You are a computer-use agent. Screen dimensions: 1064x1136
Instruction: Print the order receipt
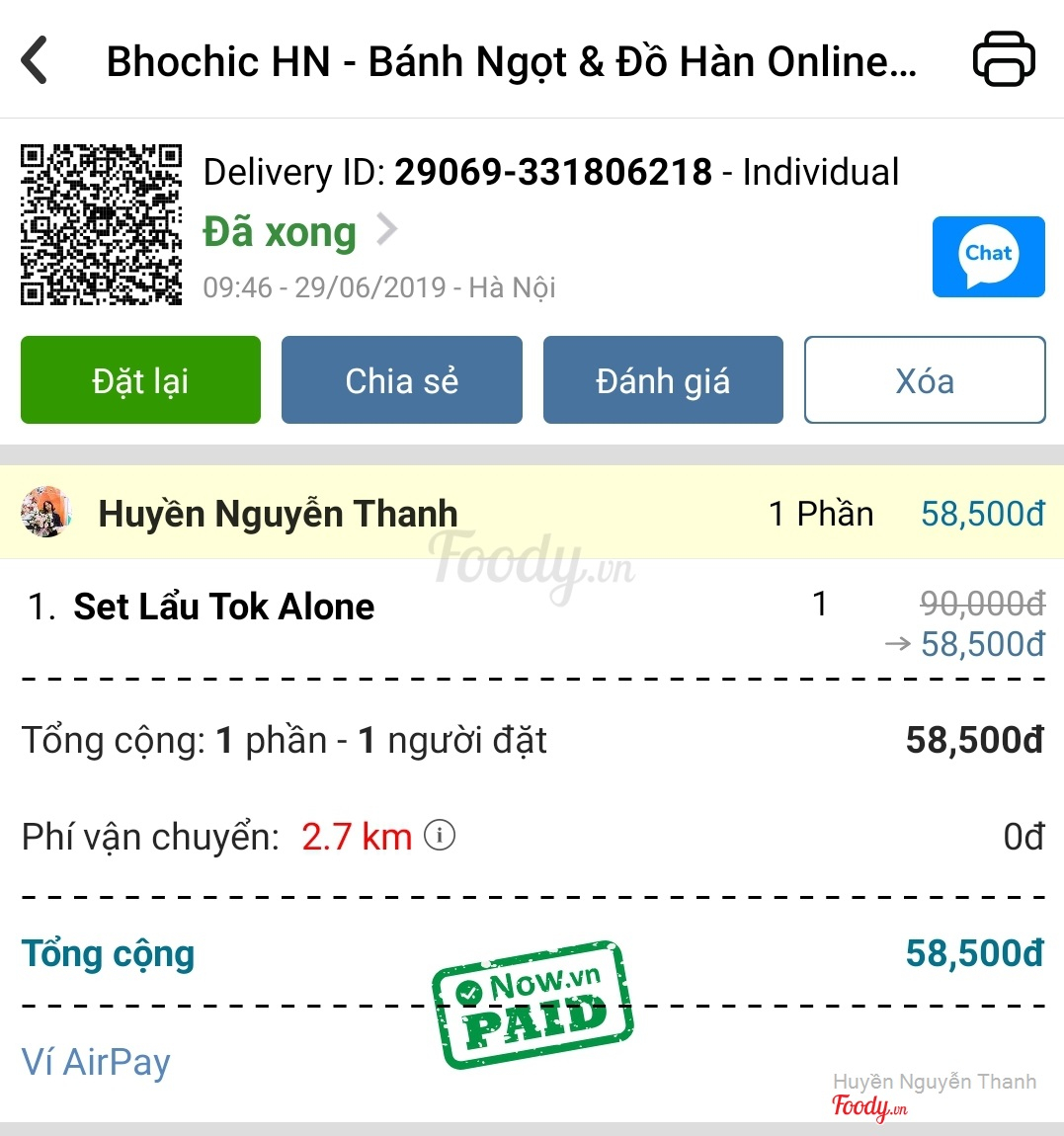click(1003, 59)
